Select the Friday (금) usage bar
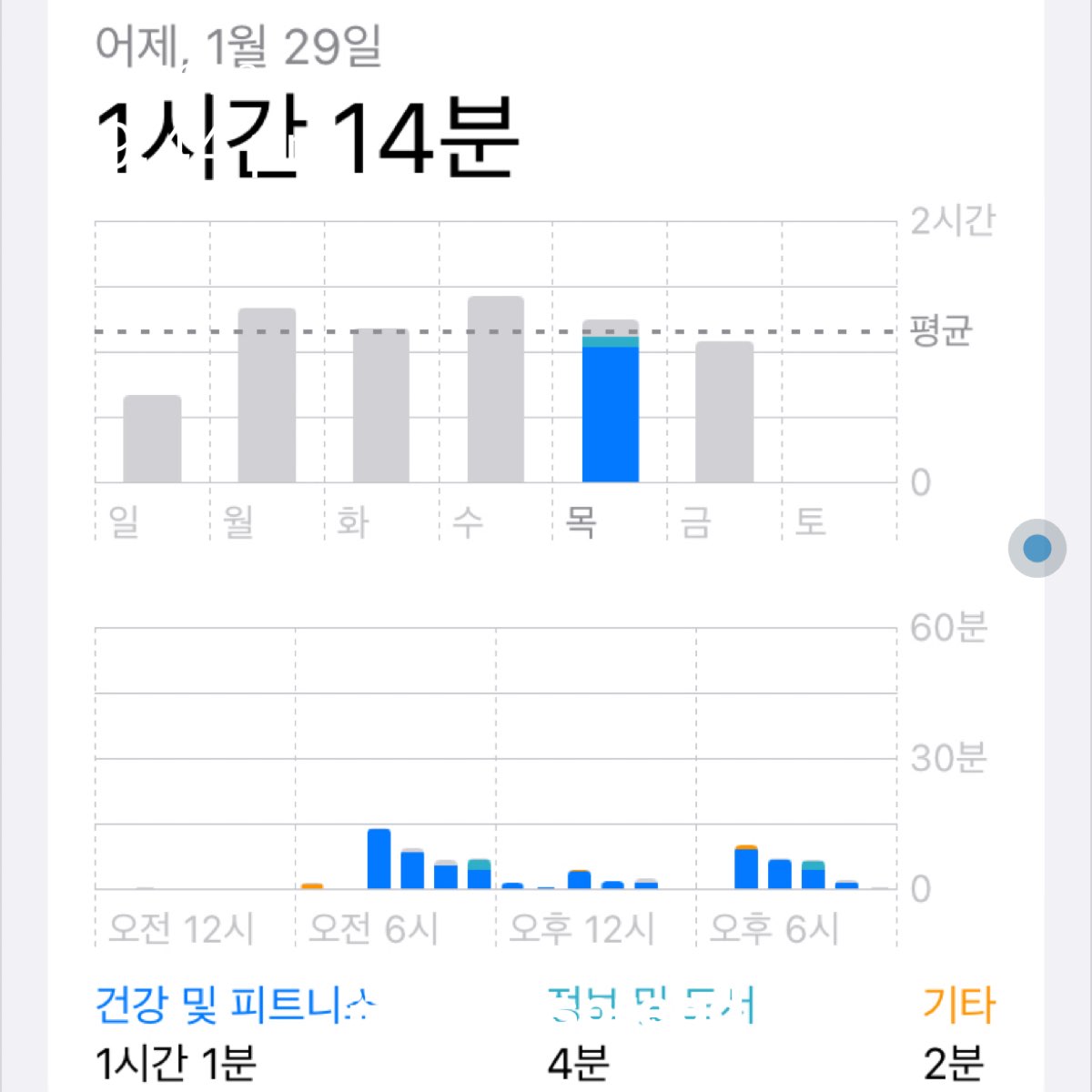The image size is (1092, 1092). [724, 412]
